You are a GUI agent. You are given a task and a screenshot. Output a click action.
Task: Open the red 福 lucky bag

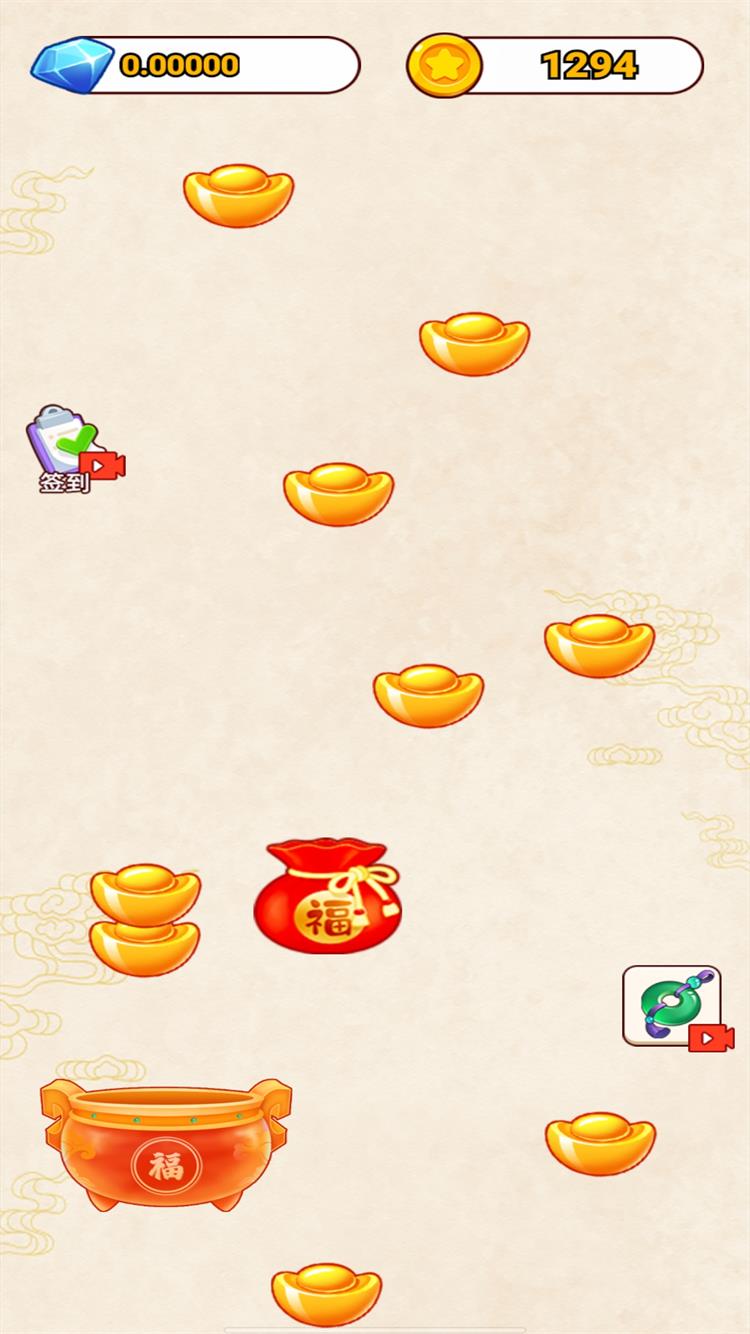tap(327, 895)
